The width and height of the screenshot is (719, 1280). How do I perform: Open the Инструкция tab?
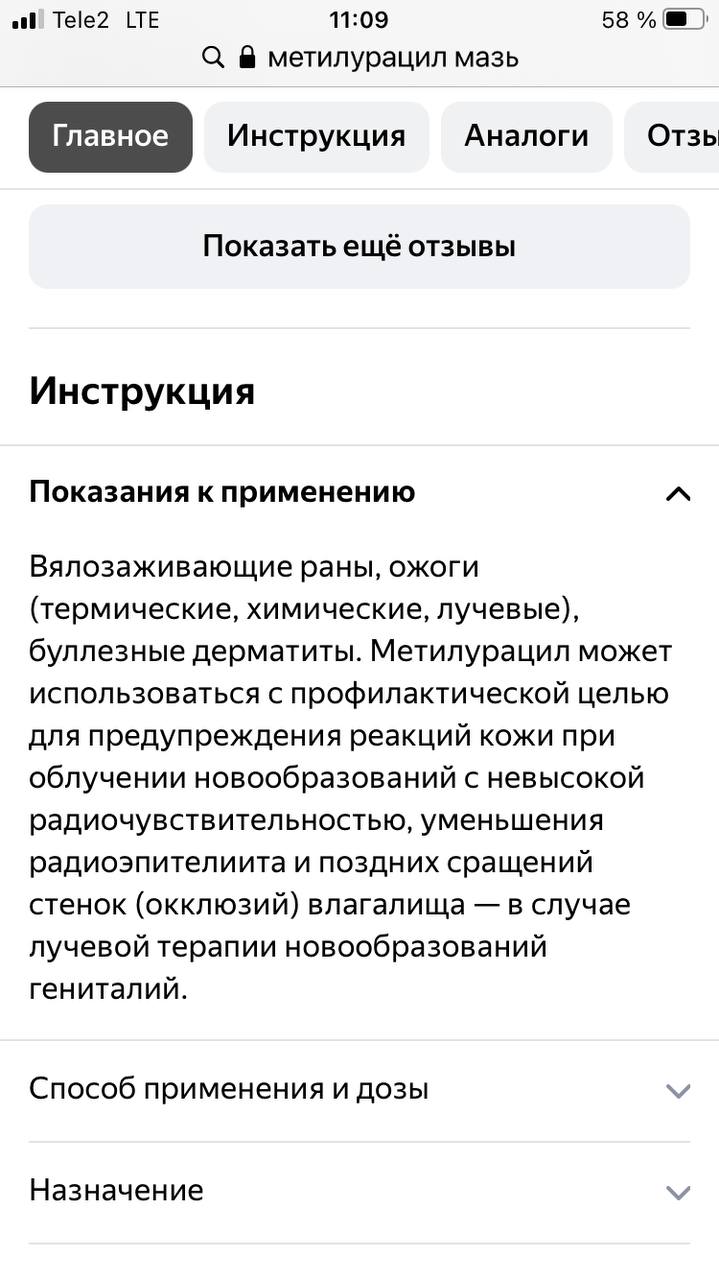tap(316, 137)
